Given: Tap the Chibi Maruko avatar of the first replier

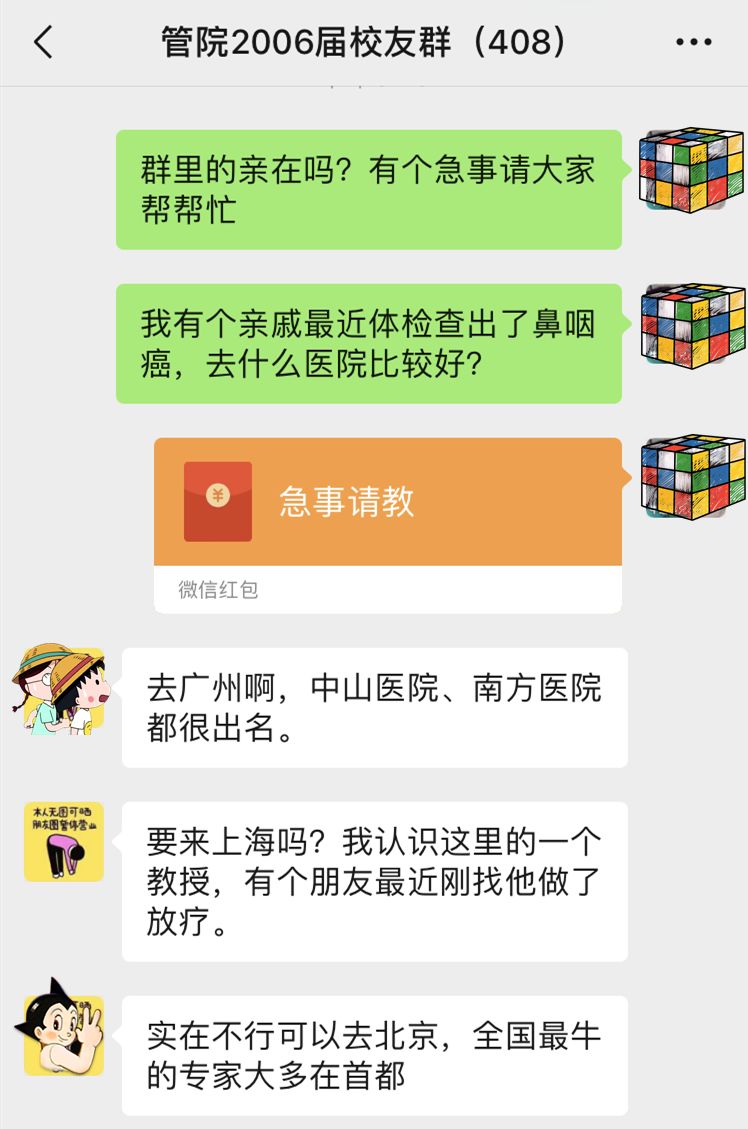Looking at the screenshot, I should click(59, 689).
